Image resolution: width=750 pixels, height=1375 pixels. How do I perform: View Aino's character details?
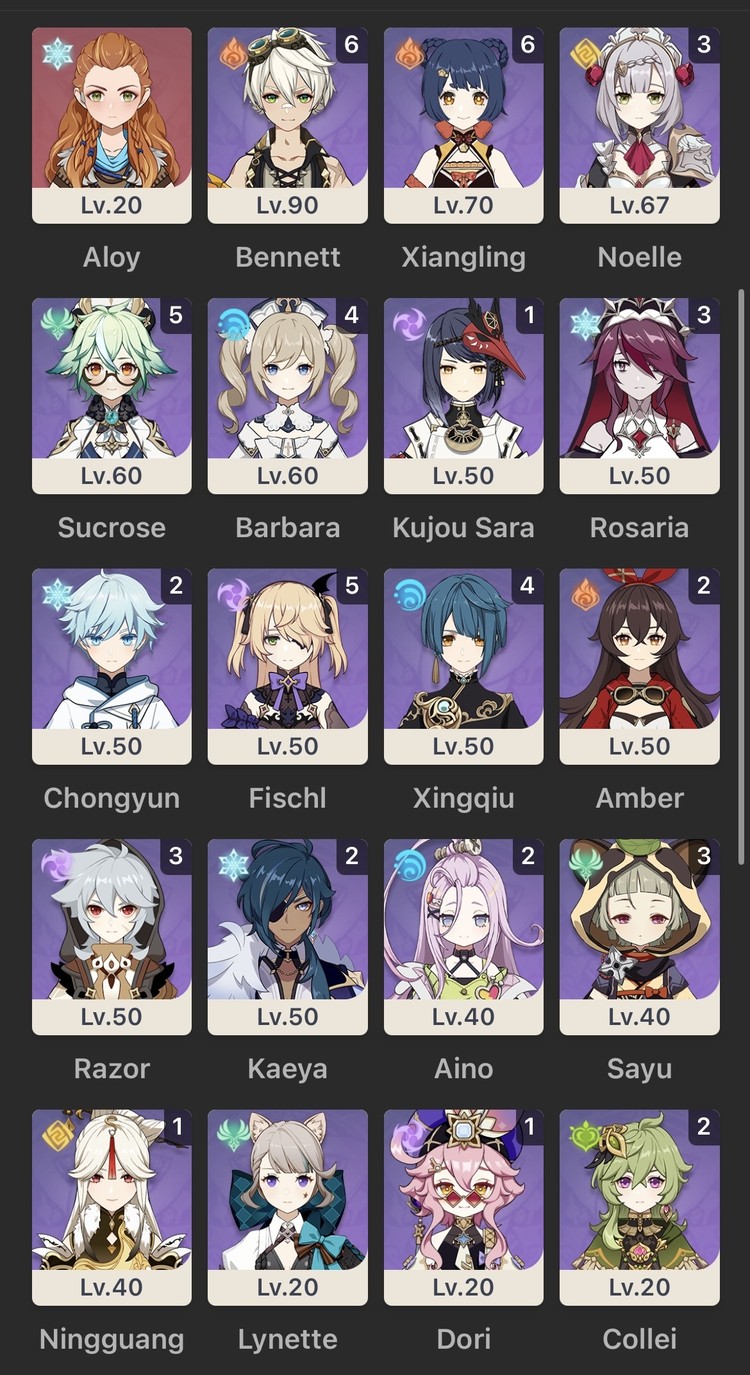pyautogui.click(x=463, y=937)
